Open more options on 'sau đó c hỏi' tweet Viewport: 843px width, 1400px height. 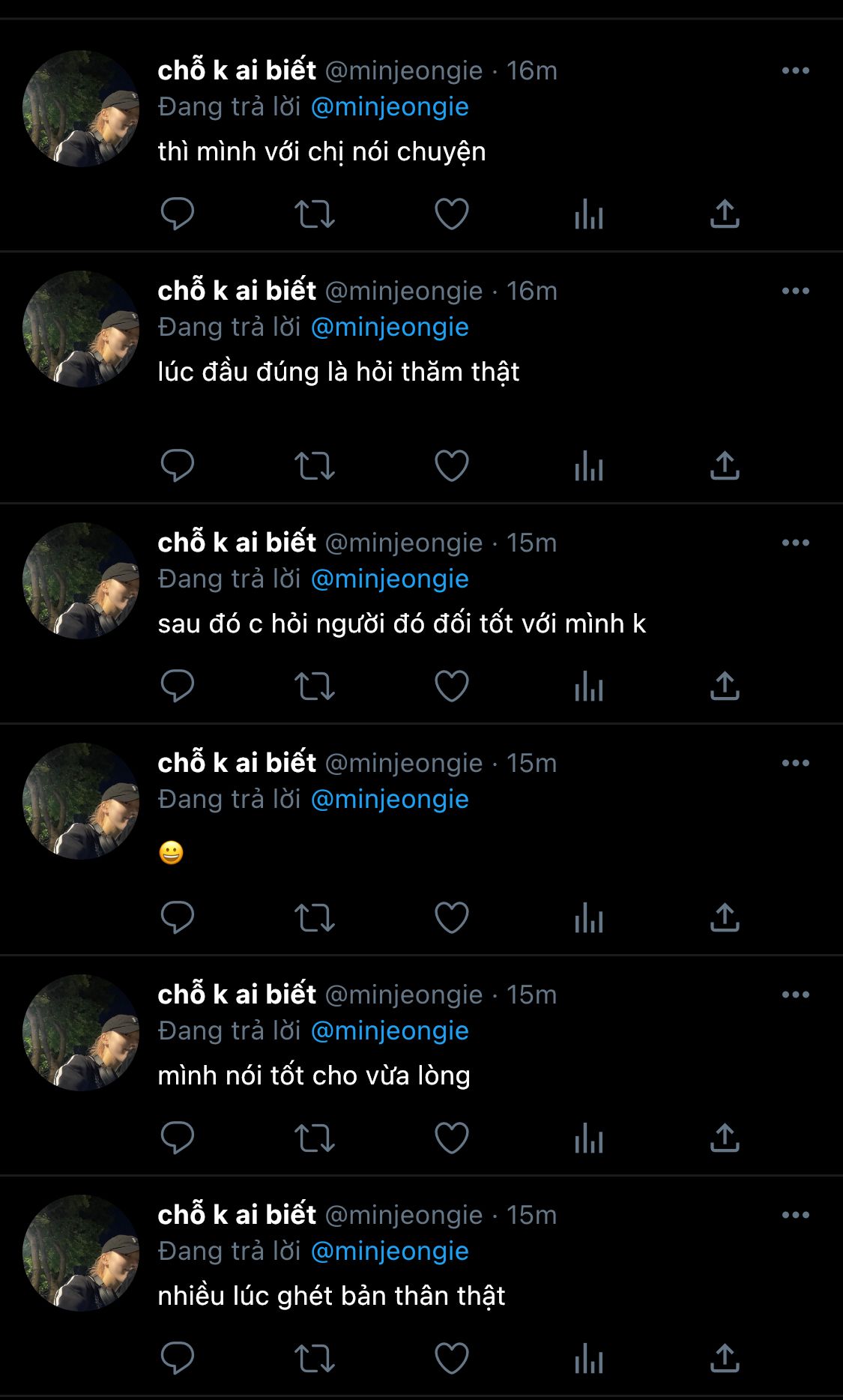[x=795, y=543]
